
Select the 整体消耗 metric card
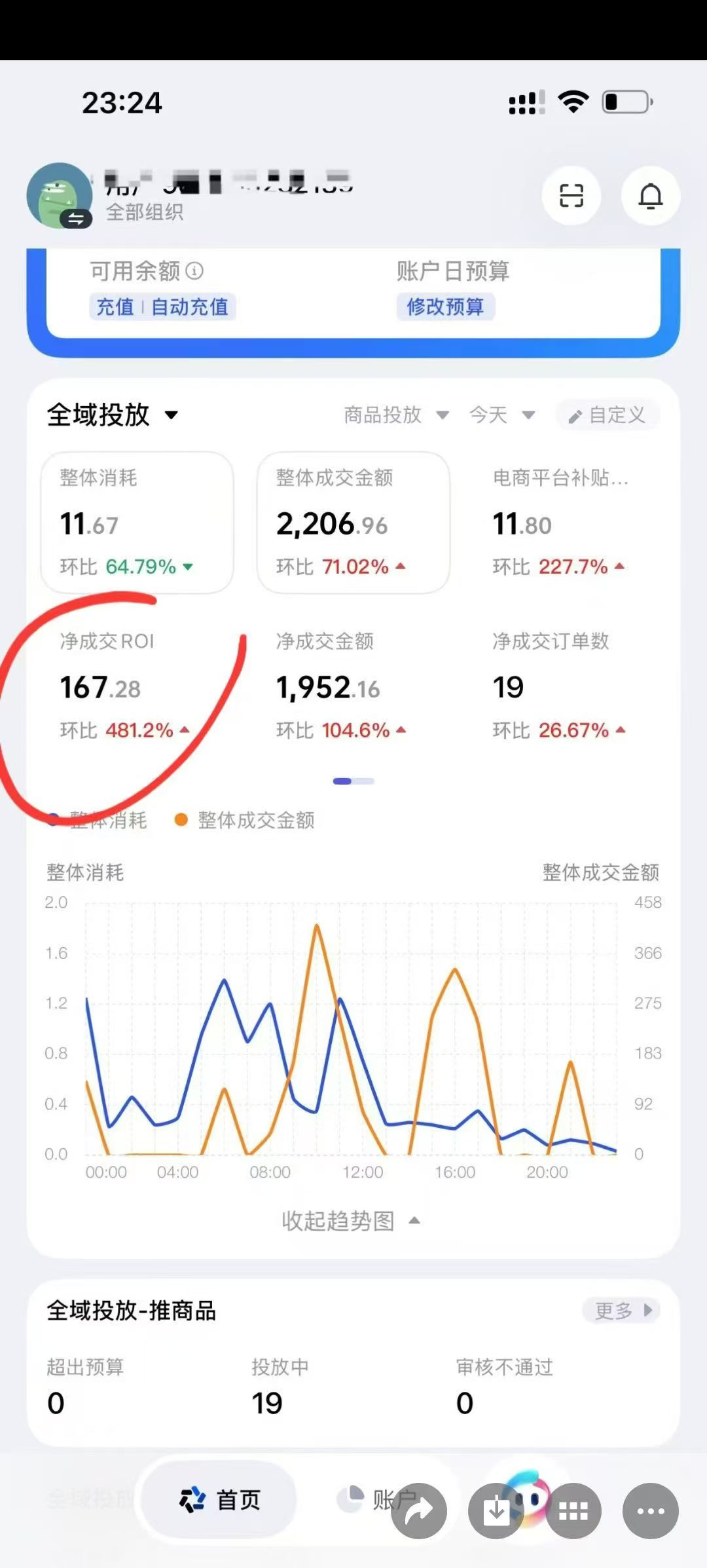137,522
